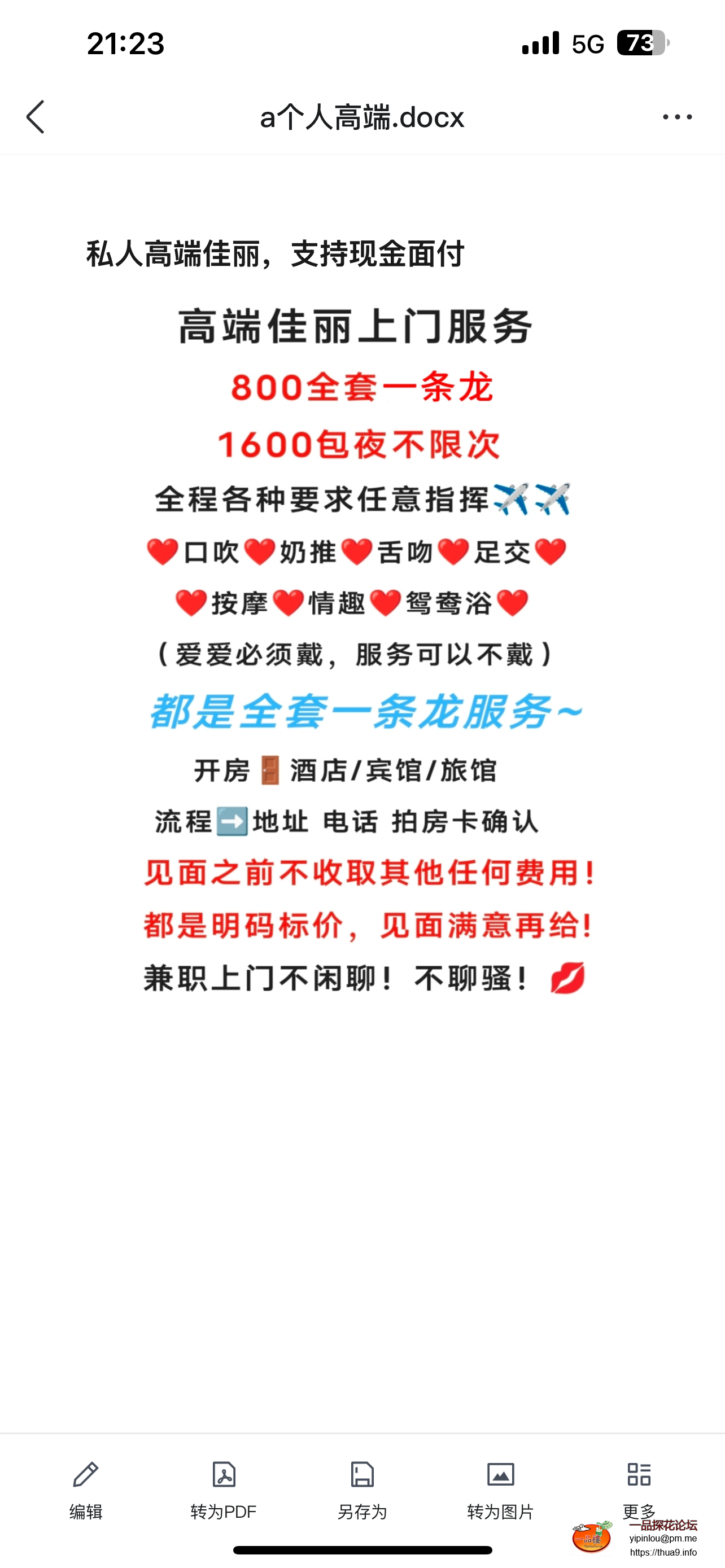Tap the document title a个人高端.docx
This screenshot has width=725, height=1568.
(362, 117)
